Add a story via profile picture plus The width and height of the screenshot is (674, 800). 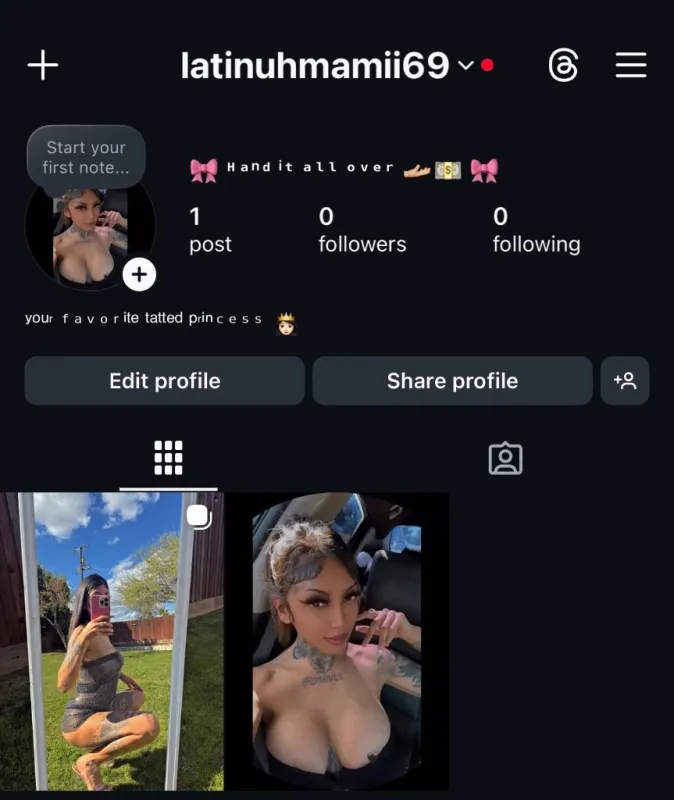[139, 274]
